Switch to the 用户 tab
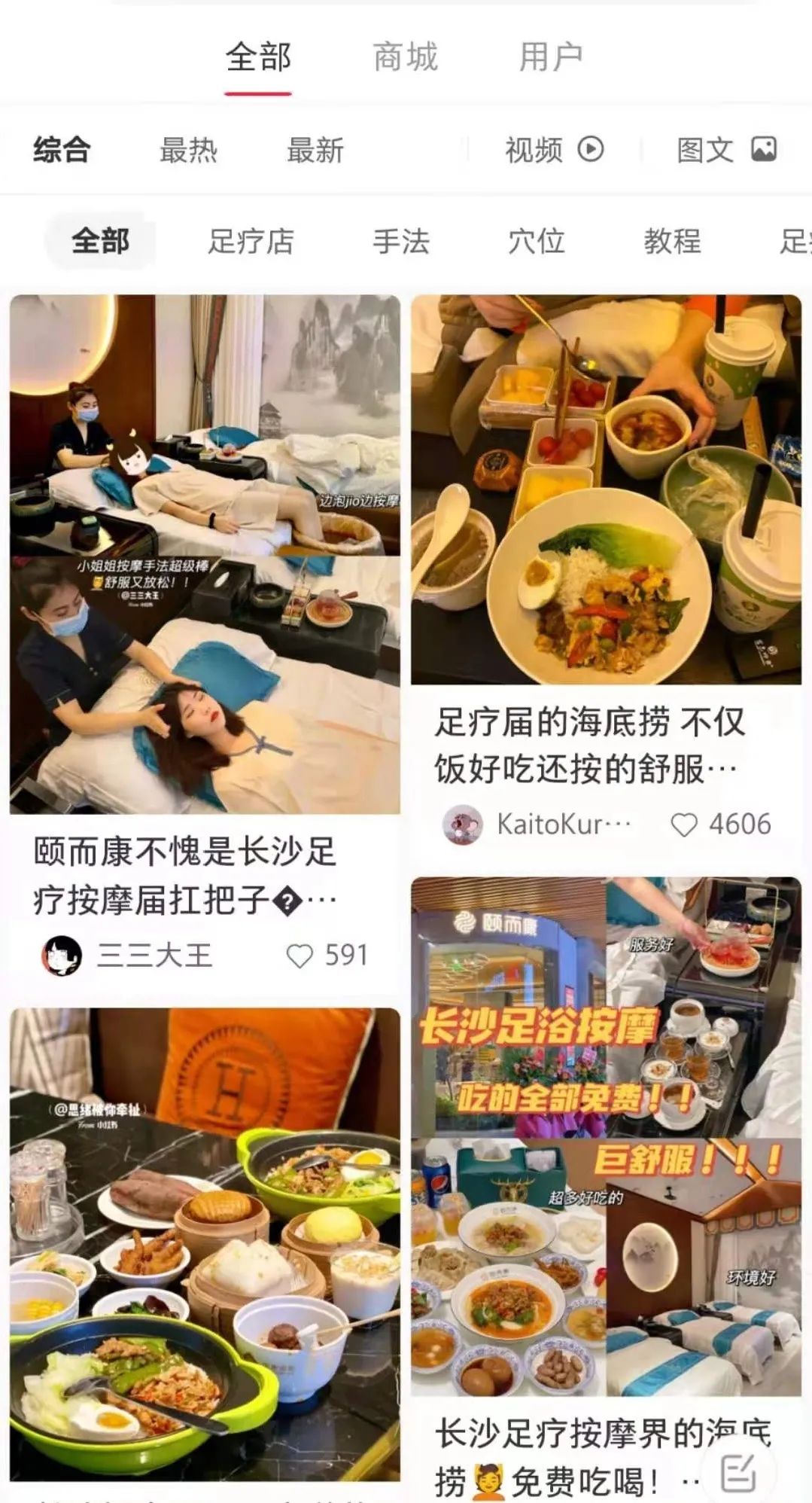Viewport: 812px width, 1503px height. 551,57
